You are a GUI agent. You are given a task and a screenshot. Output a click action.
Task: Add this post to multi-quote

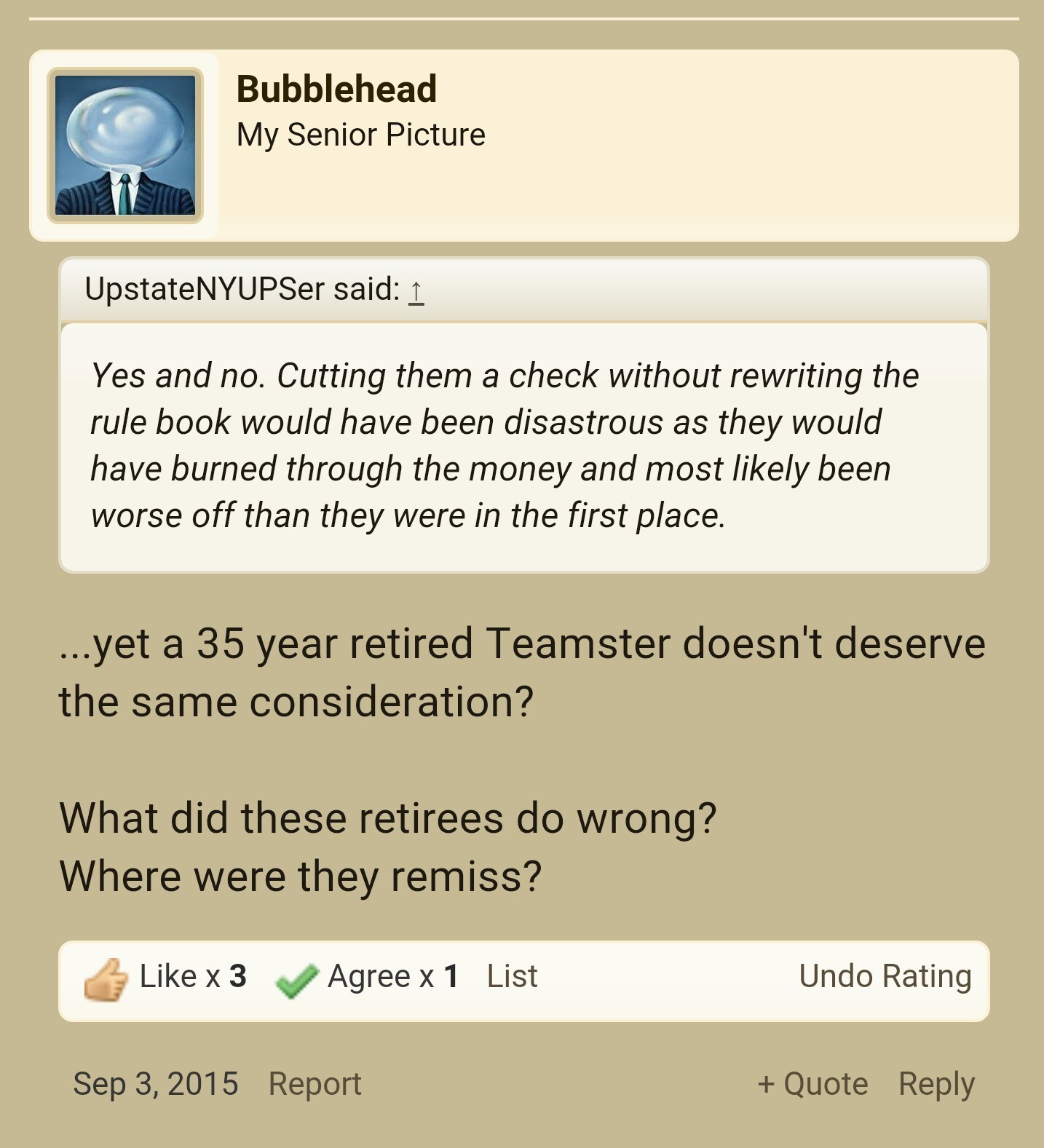coord(812,1084)
